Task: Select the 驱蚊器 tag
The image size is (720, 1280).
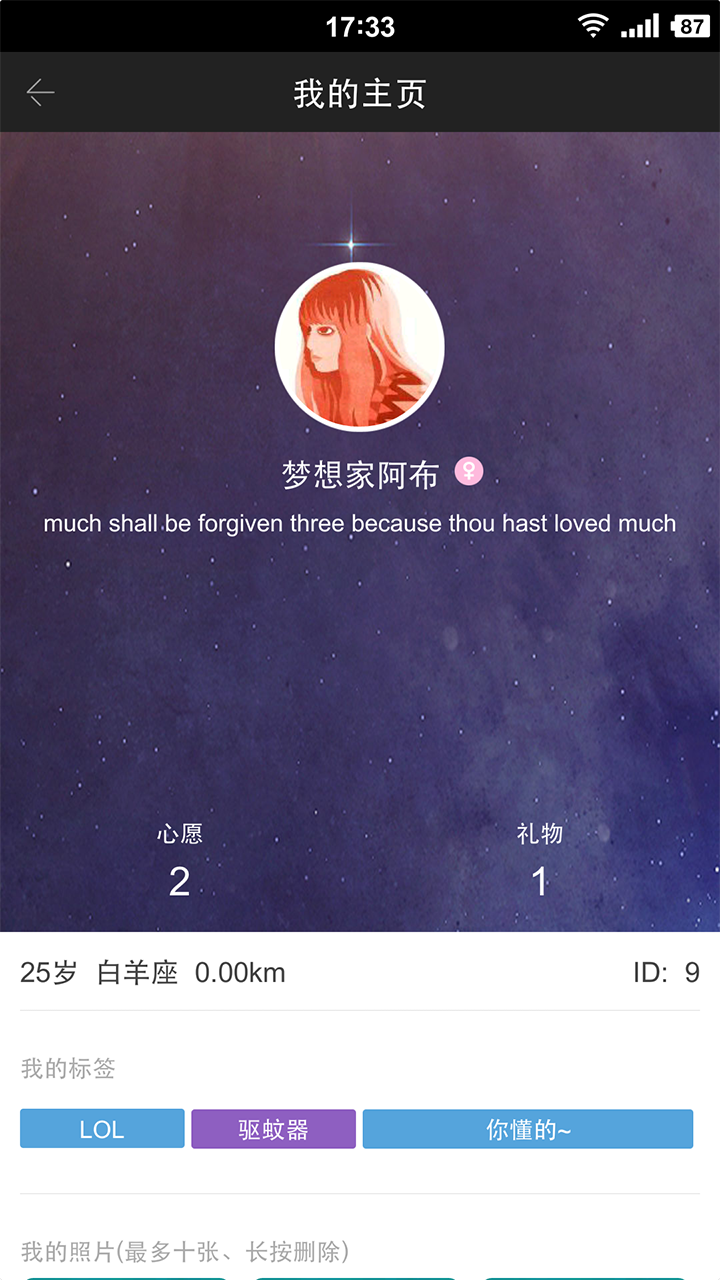Action: pos(273,1129)
